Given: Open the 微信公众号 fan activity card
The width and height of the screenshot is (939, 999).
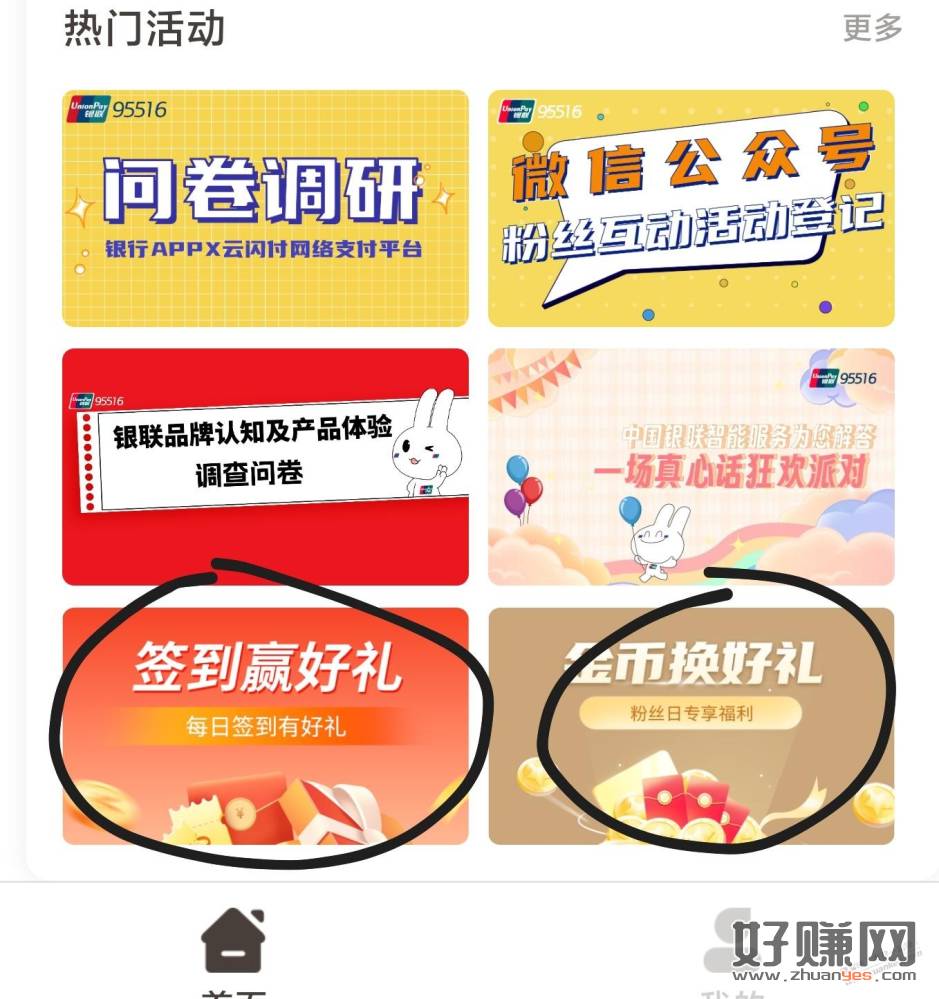Looking at the screenshot, I should click(691, 208).
